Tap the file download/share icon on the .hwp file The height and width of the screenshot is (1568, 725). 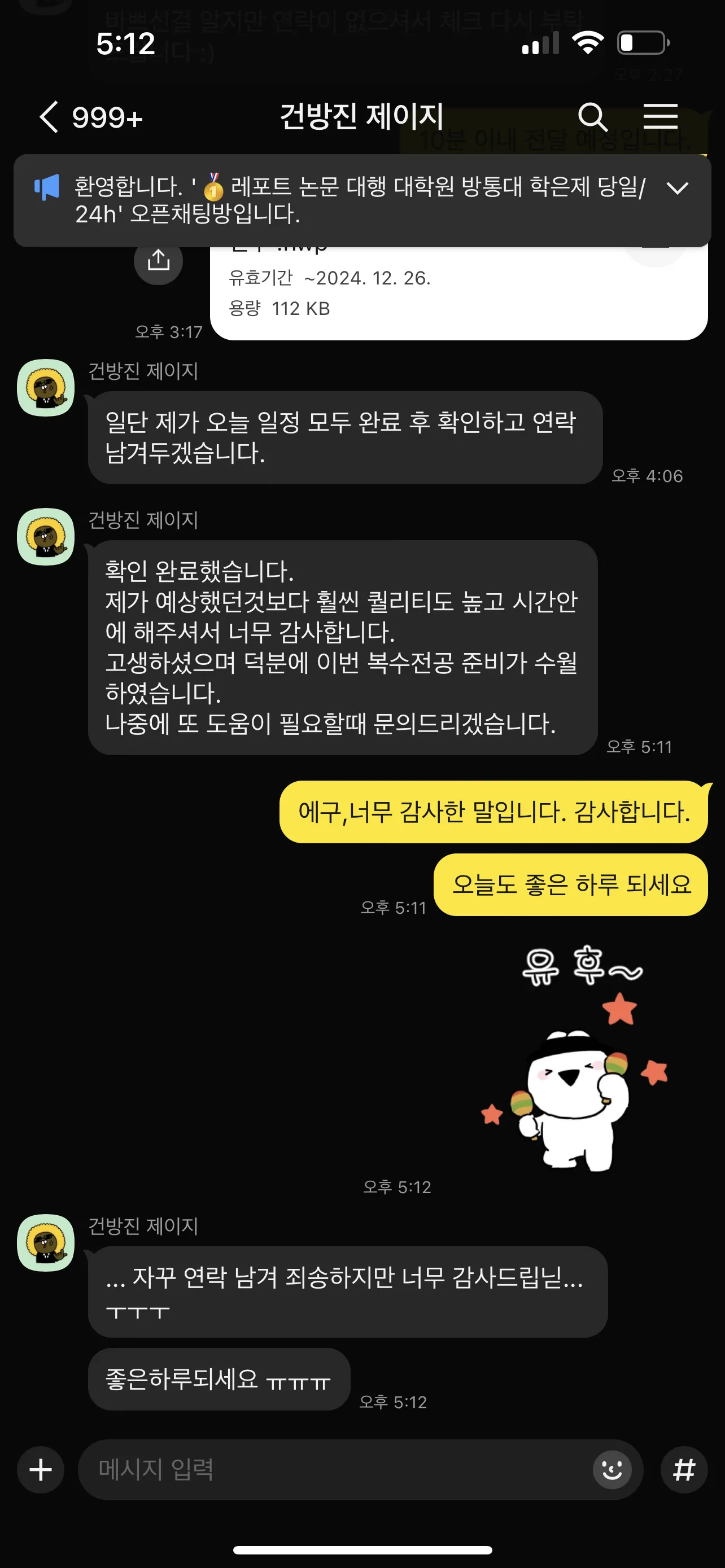158,262
